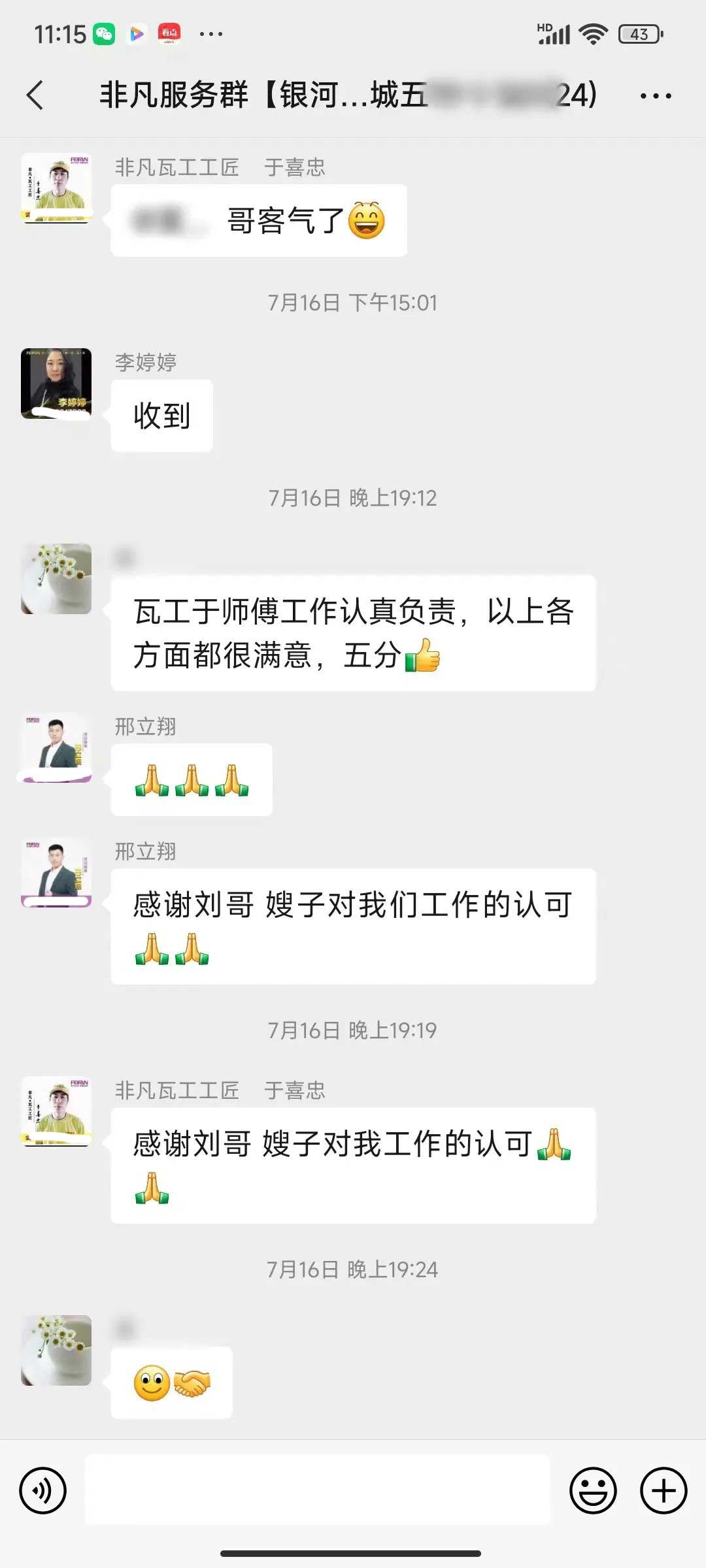Open 李婷婷's profile avatar
The image size is (706, 1568).
56,384
